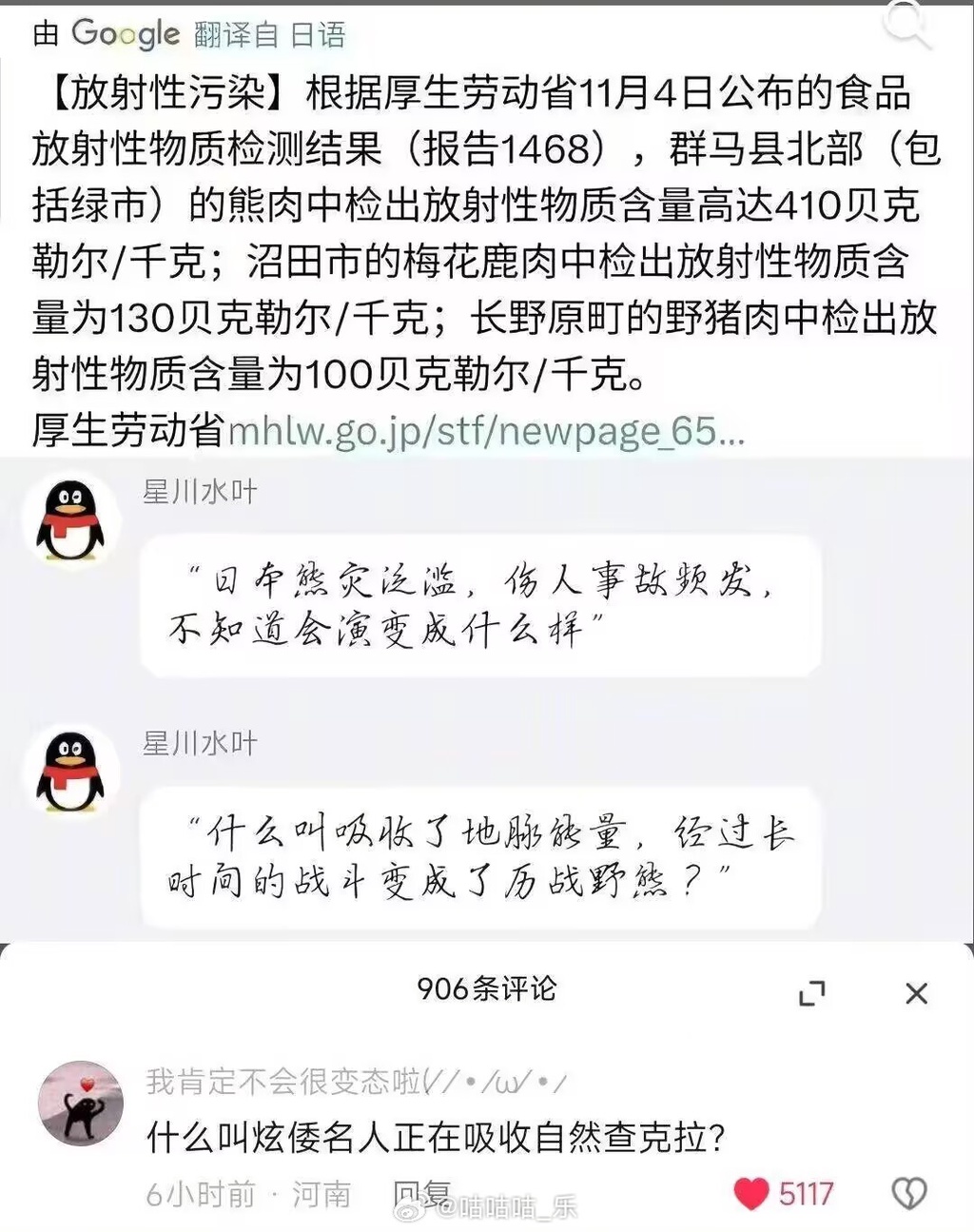Close the 906 comments panel
Screen dimensions: 974x1232
tap(916, 994)
